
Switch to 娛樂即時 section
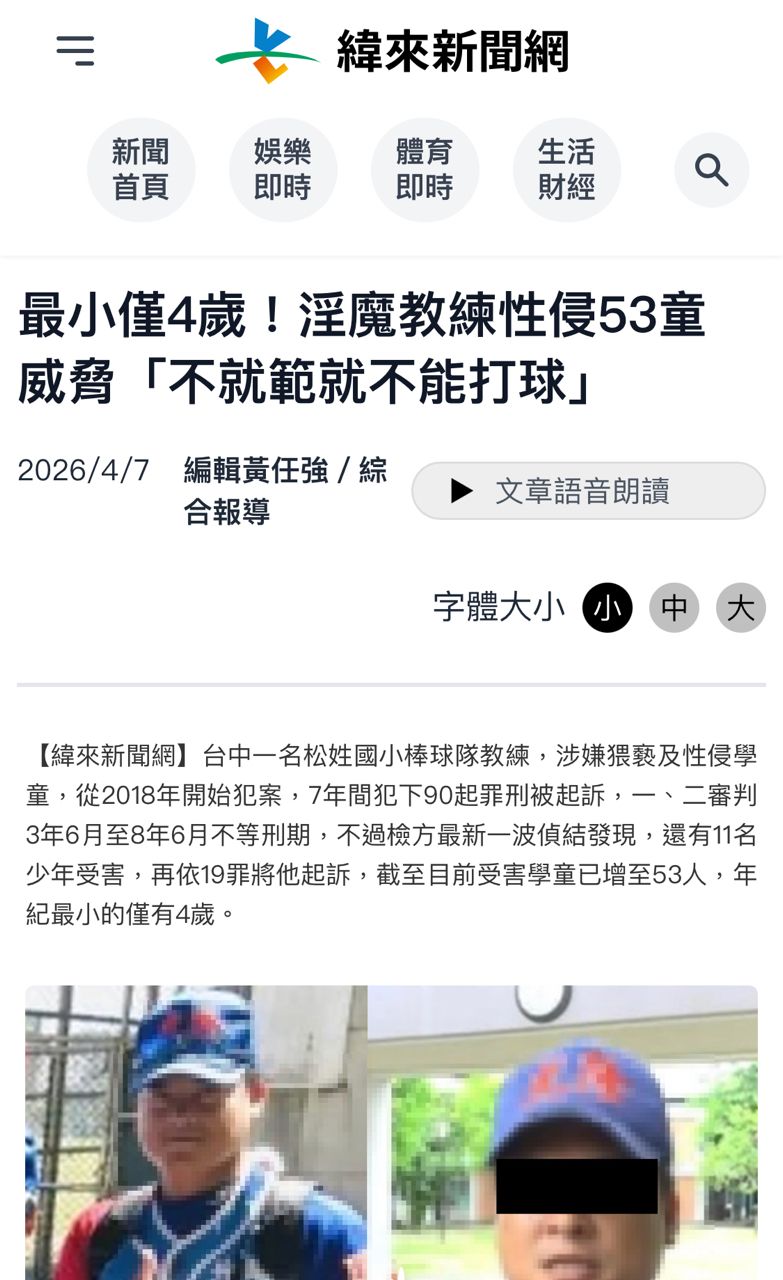pyautogui.click(x=283, y=170)
